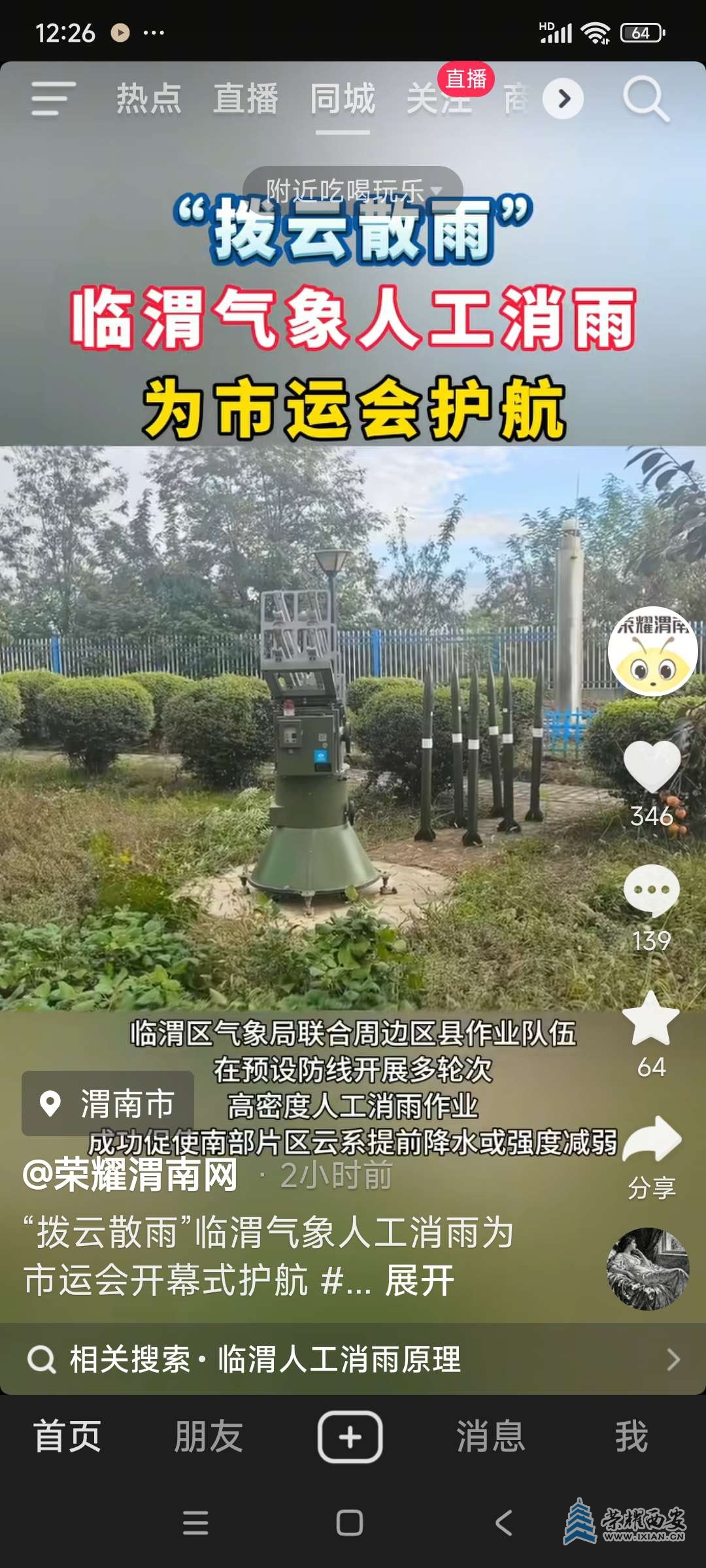Open the comments section
The height and width of the screenshot is (1568, 706).
pyautogui.click(x=652, y=891)
